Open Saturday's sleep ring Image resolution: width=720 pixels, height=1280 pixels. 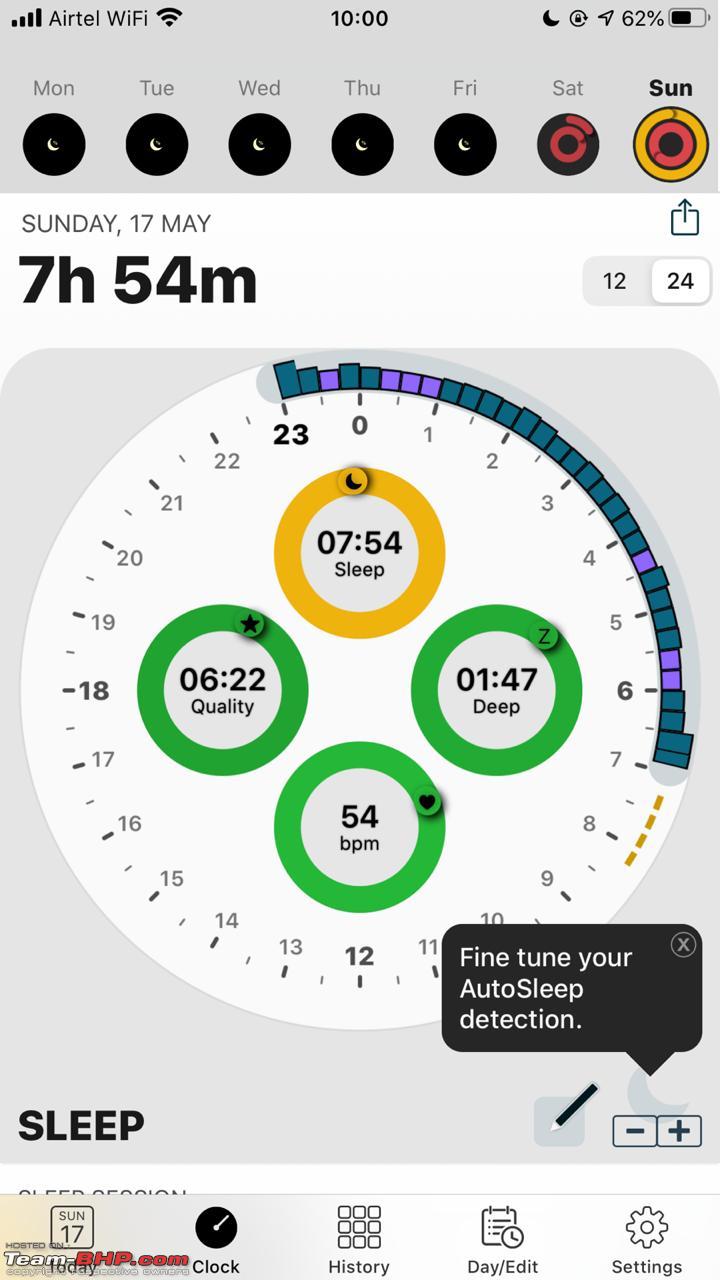tap(568, 144)
